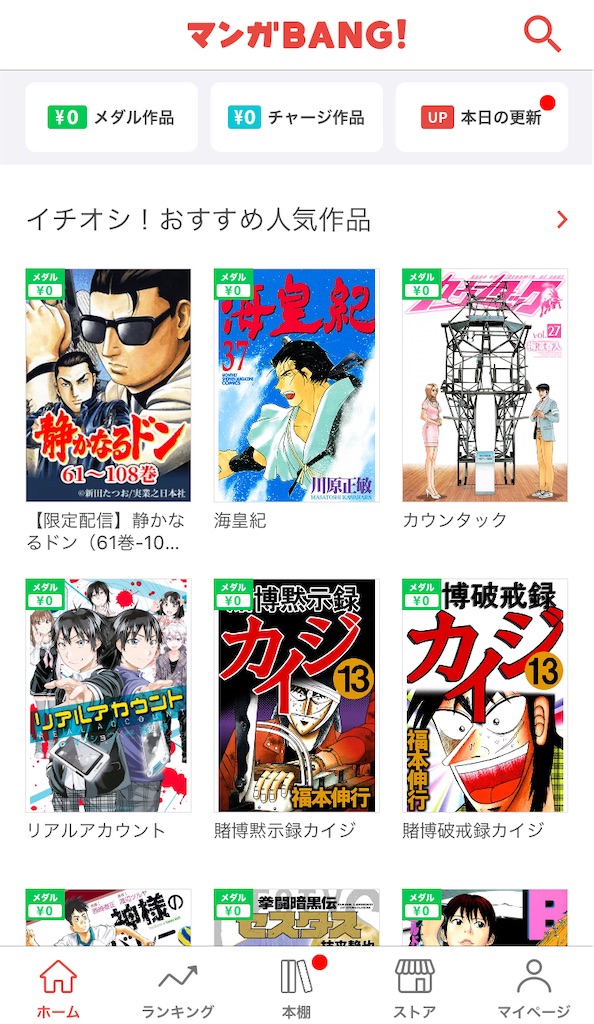Open the メダル作品 free titles button
Viewport: 594px width, 1024px height.
click(111, 118)
